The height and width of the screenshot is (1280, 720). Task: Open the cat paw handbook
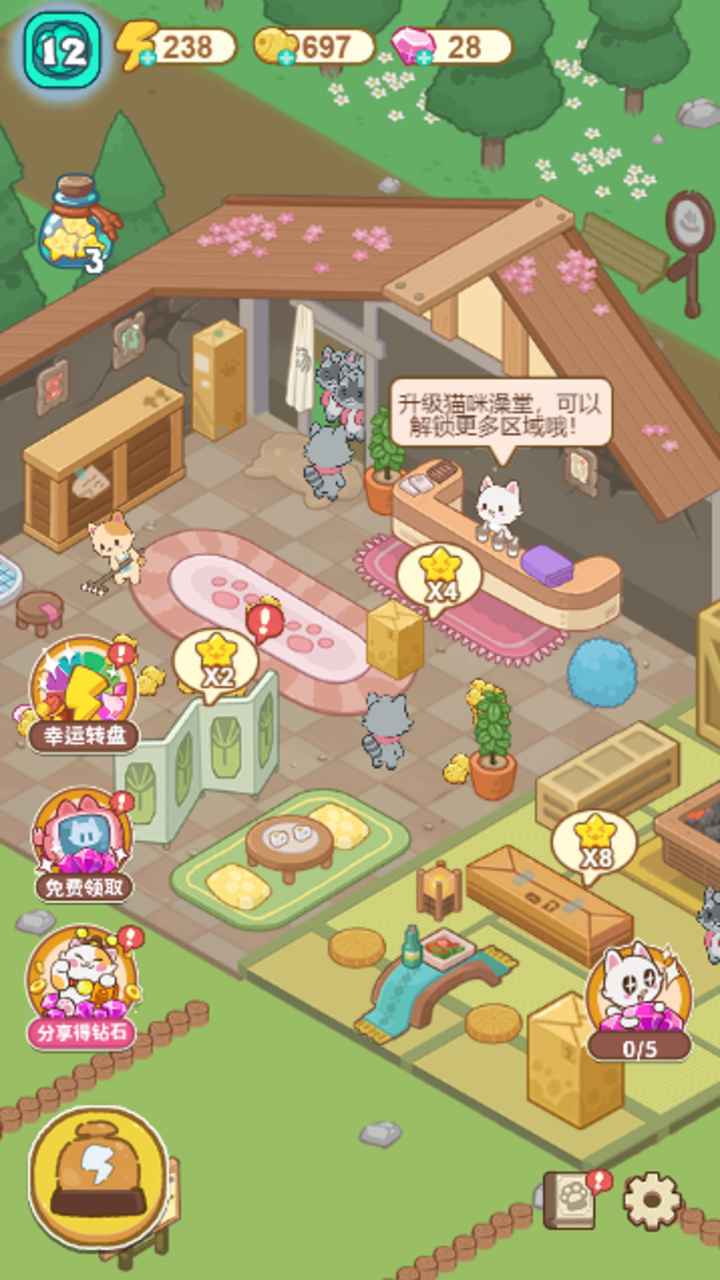pos(570,1201)
